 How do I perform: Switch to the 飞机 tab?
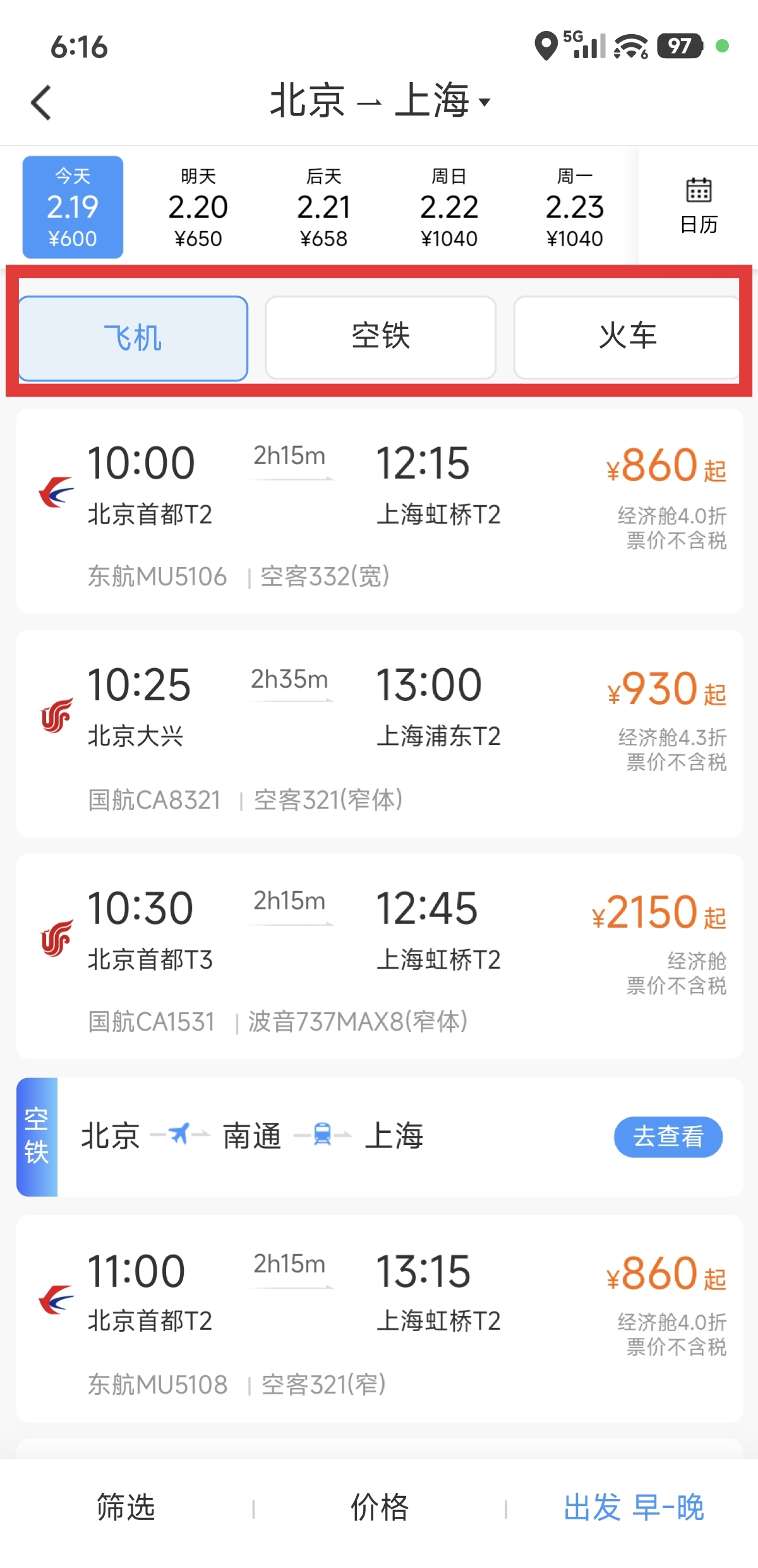[x=133, y=338]
